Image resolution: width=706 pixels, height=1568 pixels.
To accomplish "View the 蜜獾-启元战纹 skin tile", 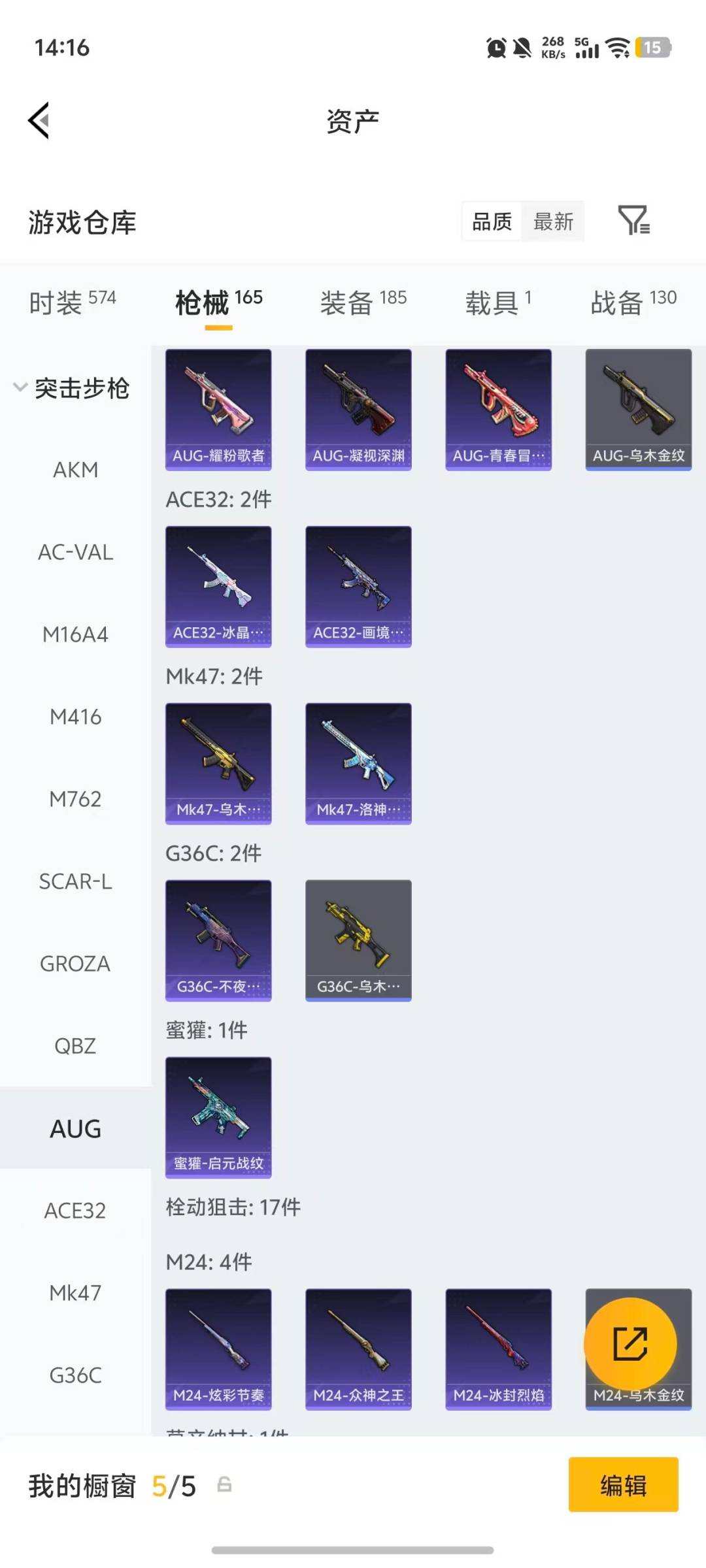I will point(218,1117).
